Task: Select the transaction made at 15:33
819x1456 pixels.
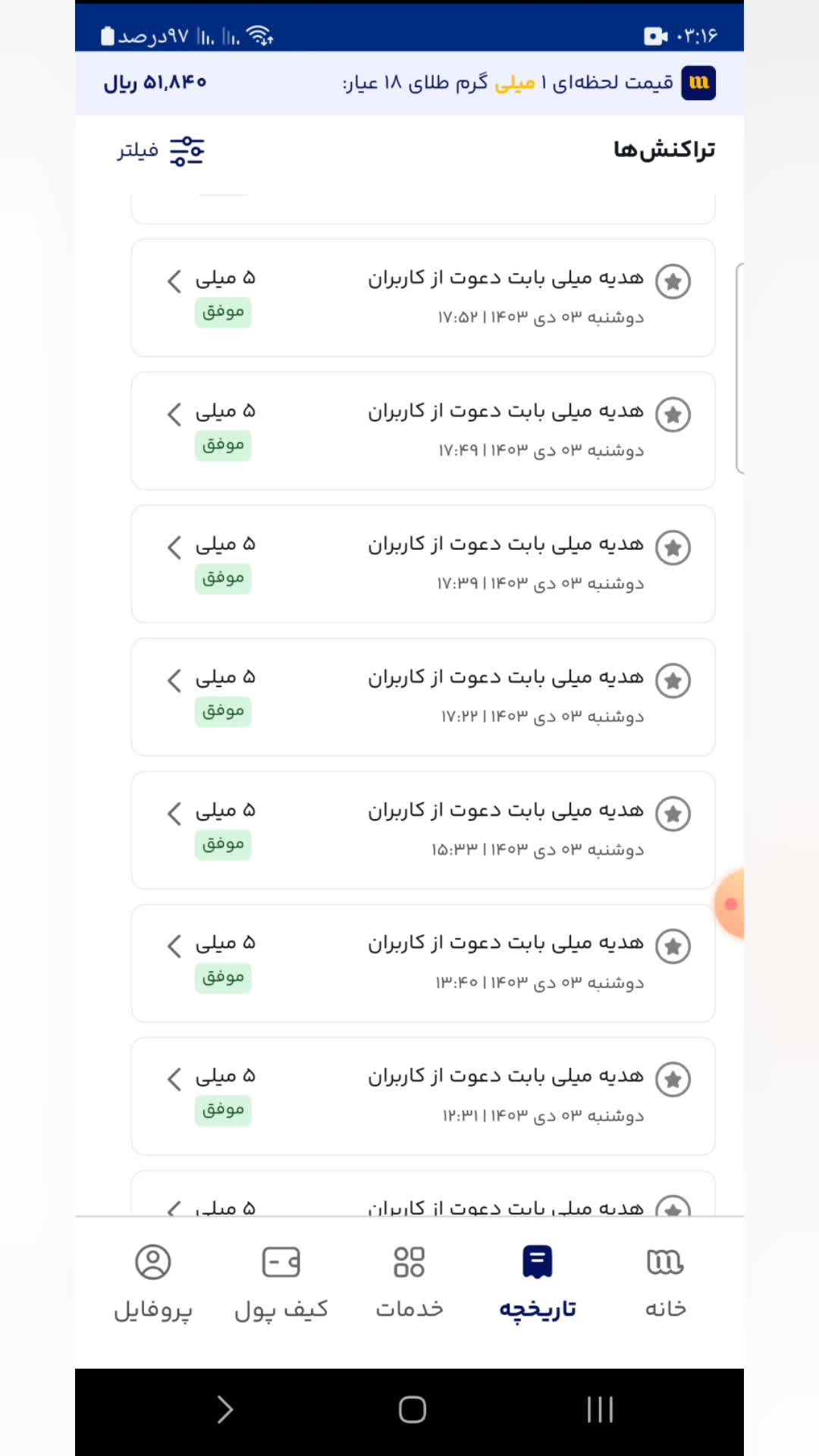Action: point(422,830)
